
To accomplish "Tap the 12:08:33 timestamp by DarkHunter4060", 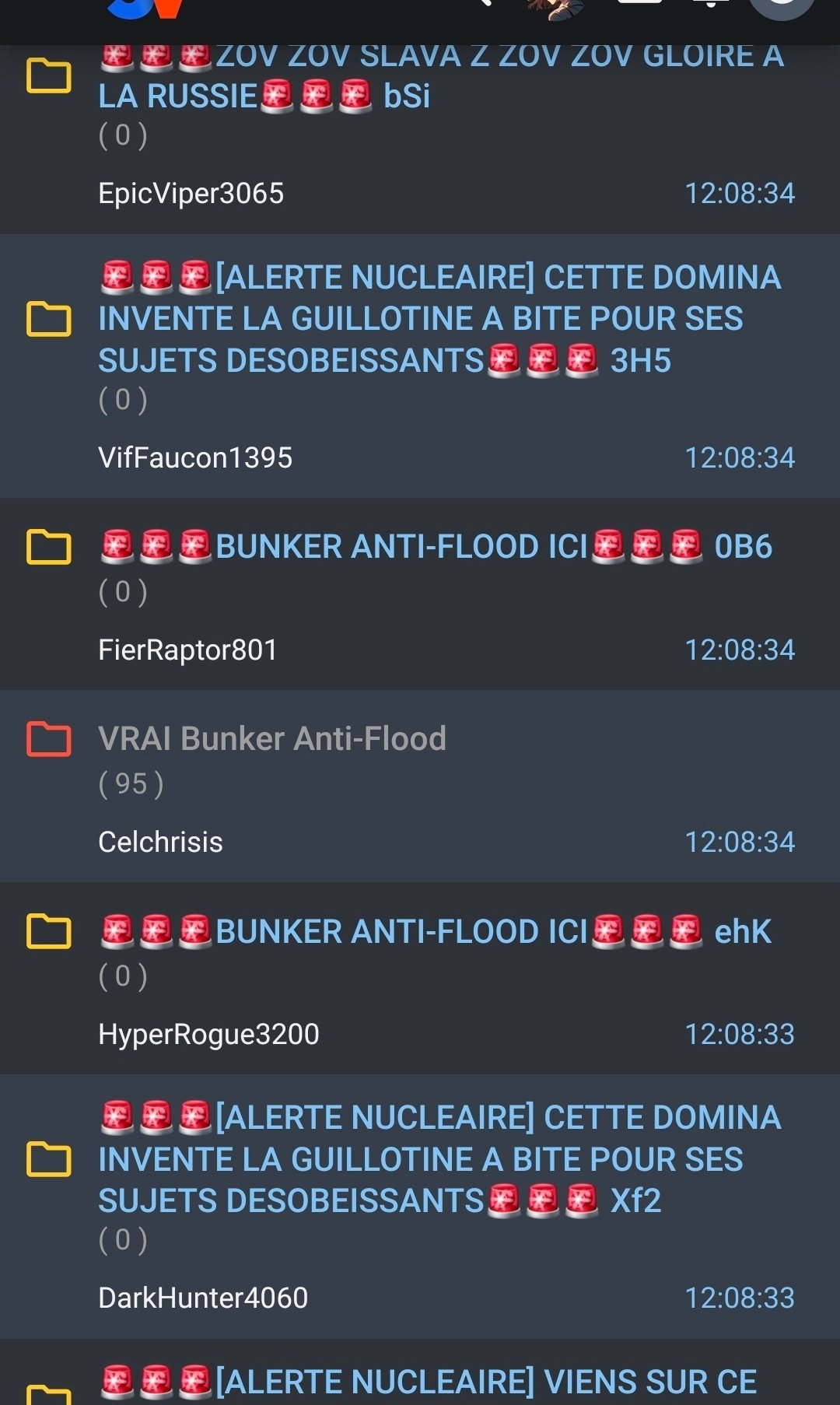I will [x=739, y=1298].
